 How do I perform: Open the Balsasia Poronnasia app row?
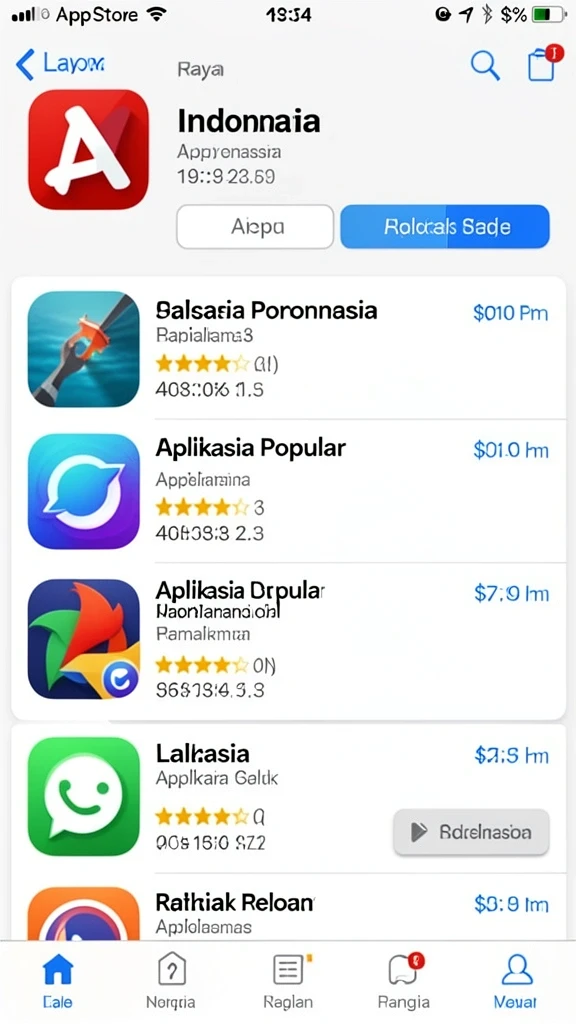point(288,349)
